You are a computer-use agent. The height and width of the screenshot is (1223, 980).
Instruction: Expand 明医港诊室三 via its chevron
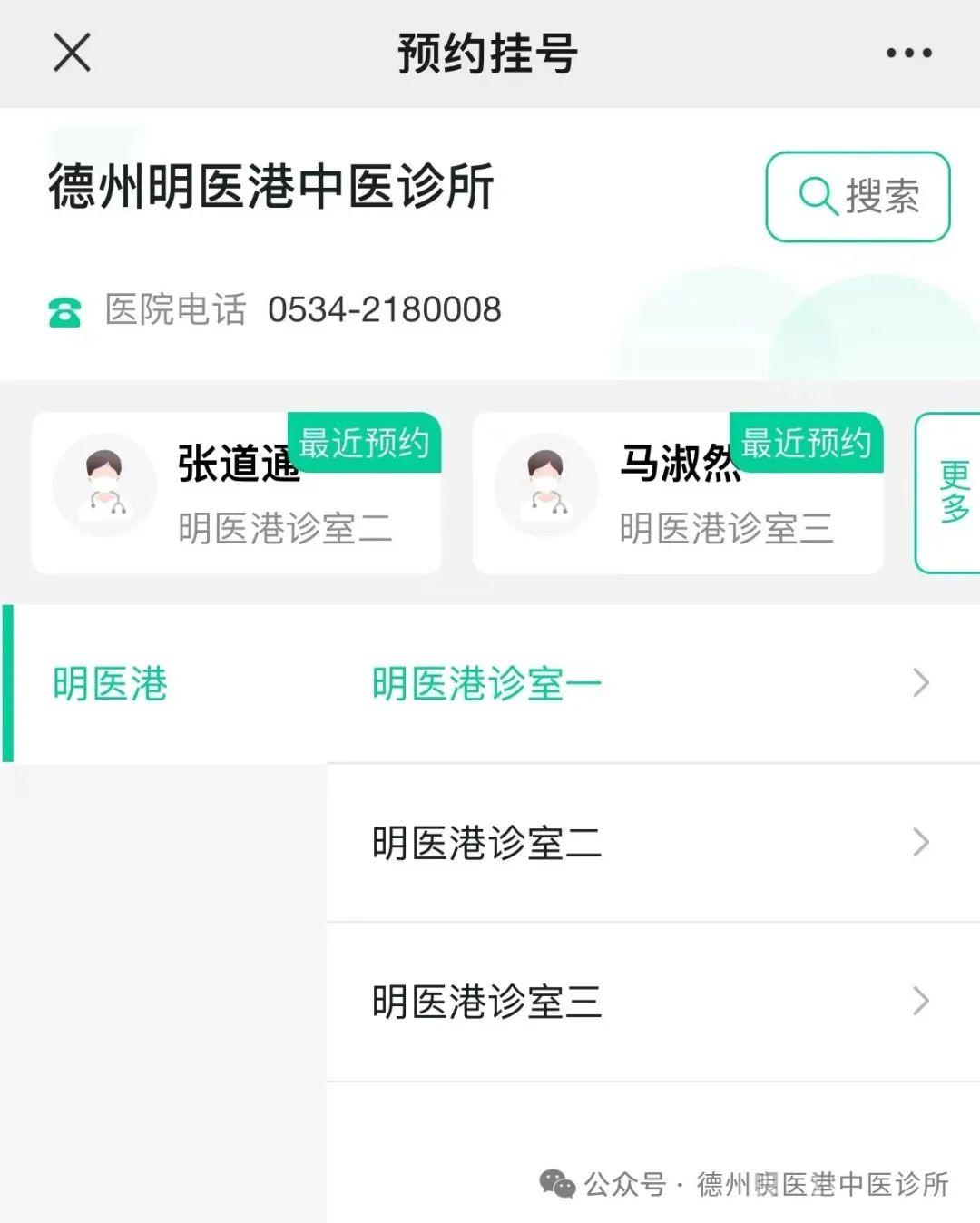pos(919,1001)
